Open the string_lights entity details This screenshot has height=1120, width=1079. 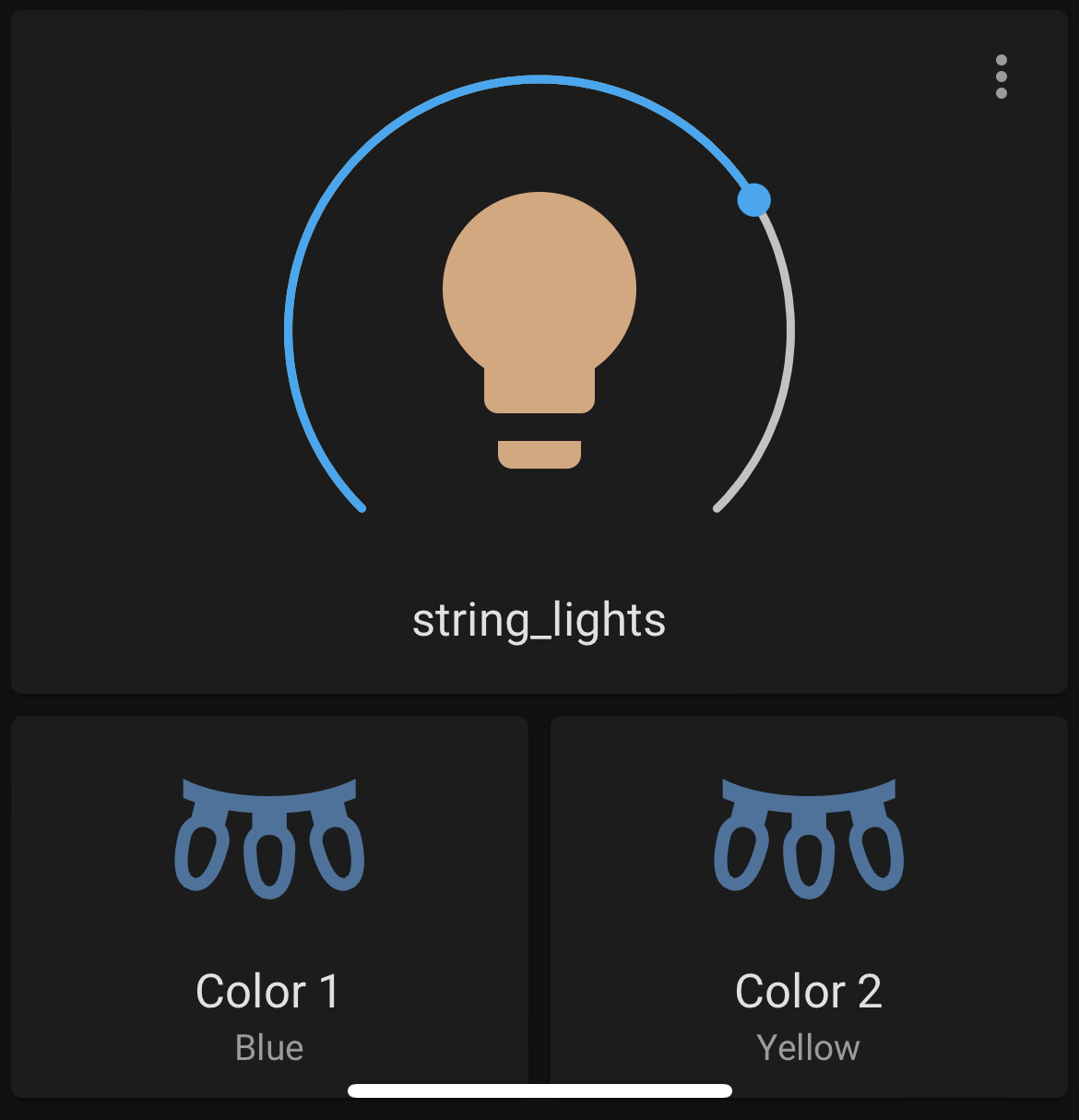540,620
